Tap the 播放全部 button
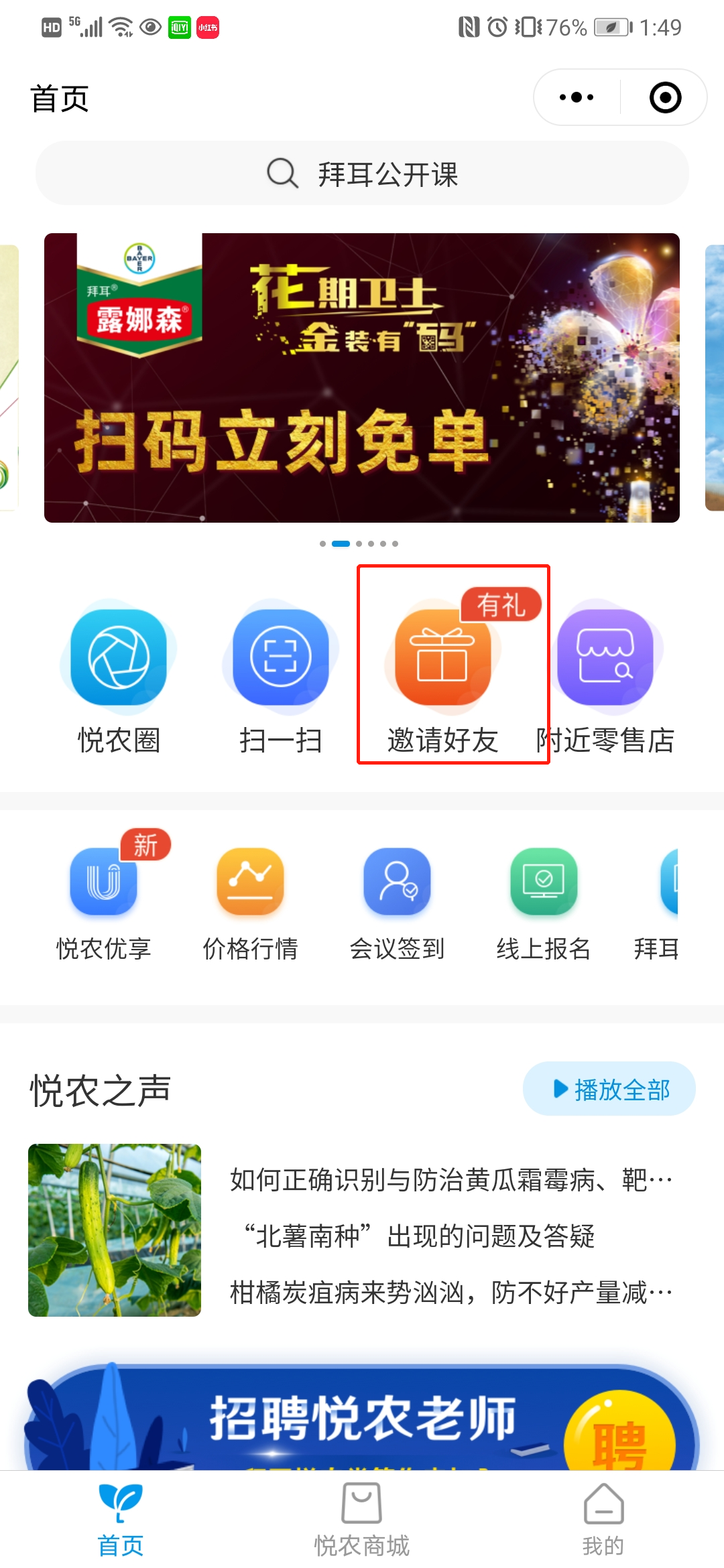This screenshot has height=1568, width=724. (x=609, y=1090)
